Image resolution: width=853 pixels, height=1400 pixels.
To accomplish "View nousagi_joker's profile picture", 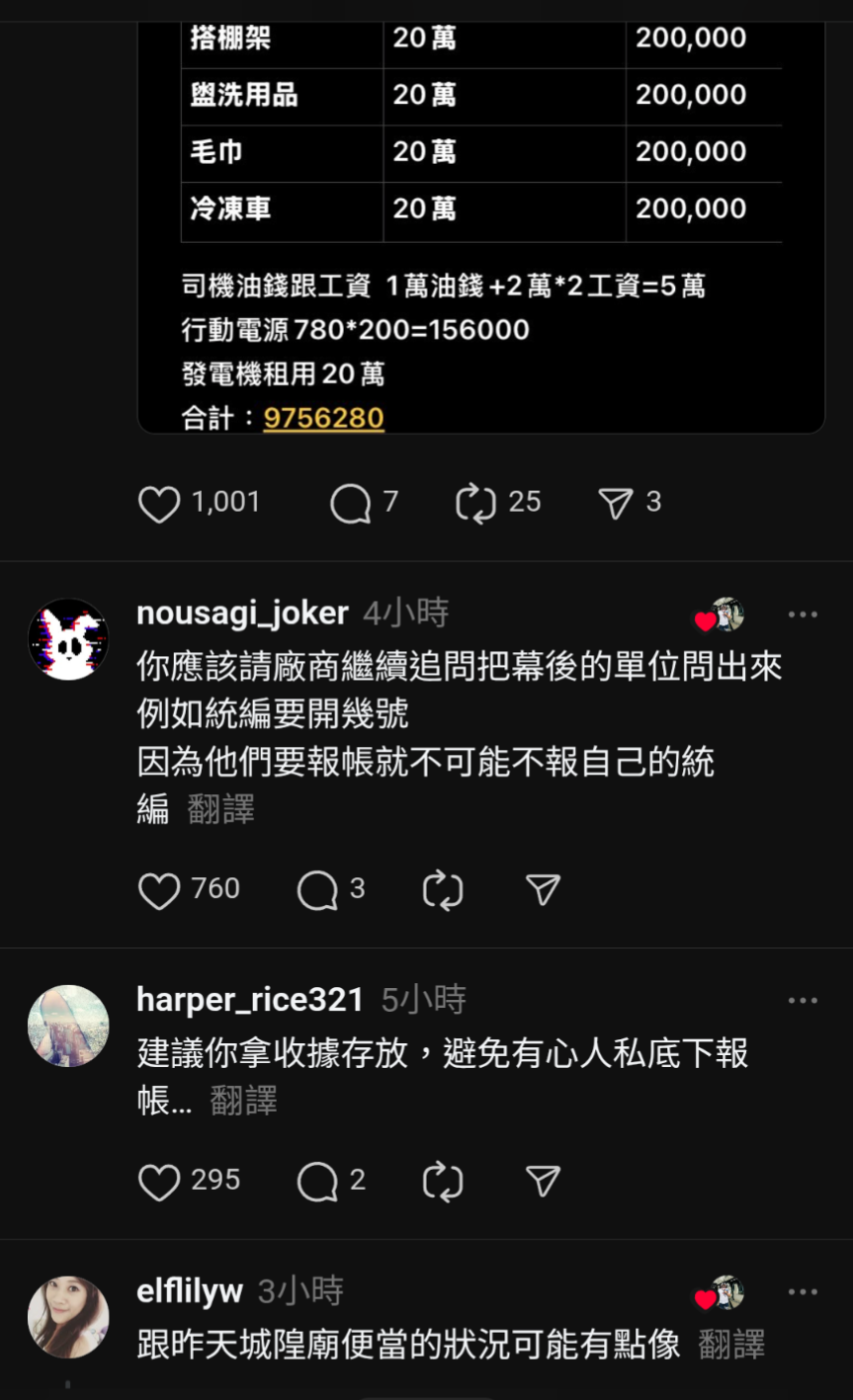I will [x=68, y=639].
